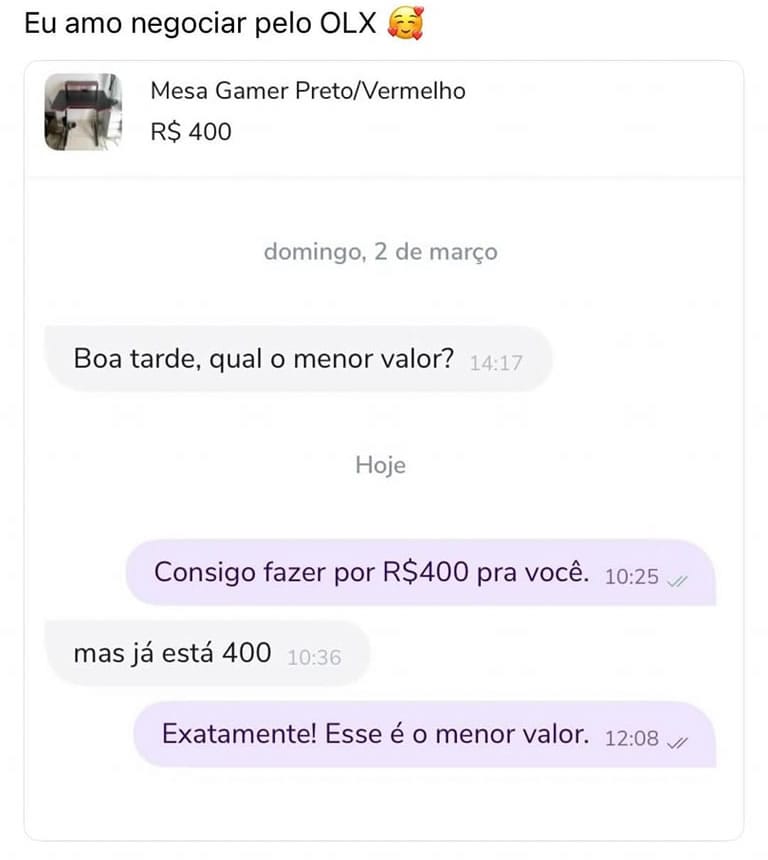Viewport: 768px width, 860px height.
Task: Select the 'domingo, 2 de março' date divider
Action: coord(380,252)
